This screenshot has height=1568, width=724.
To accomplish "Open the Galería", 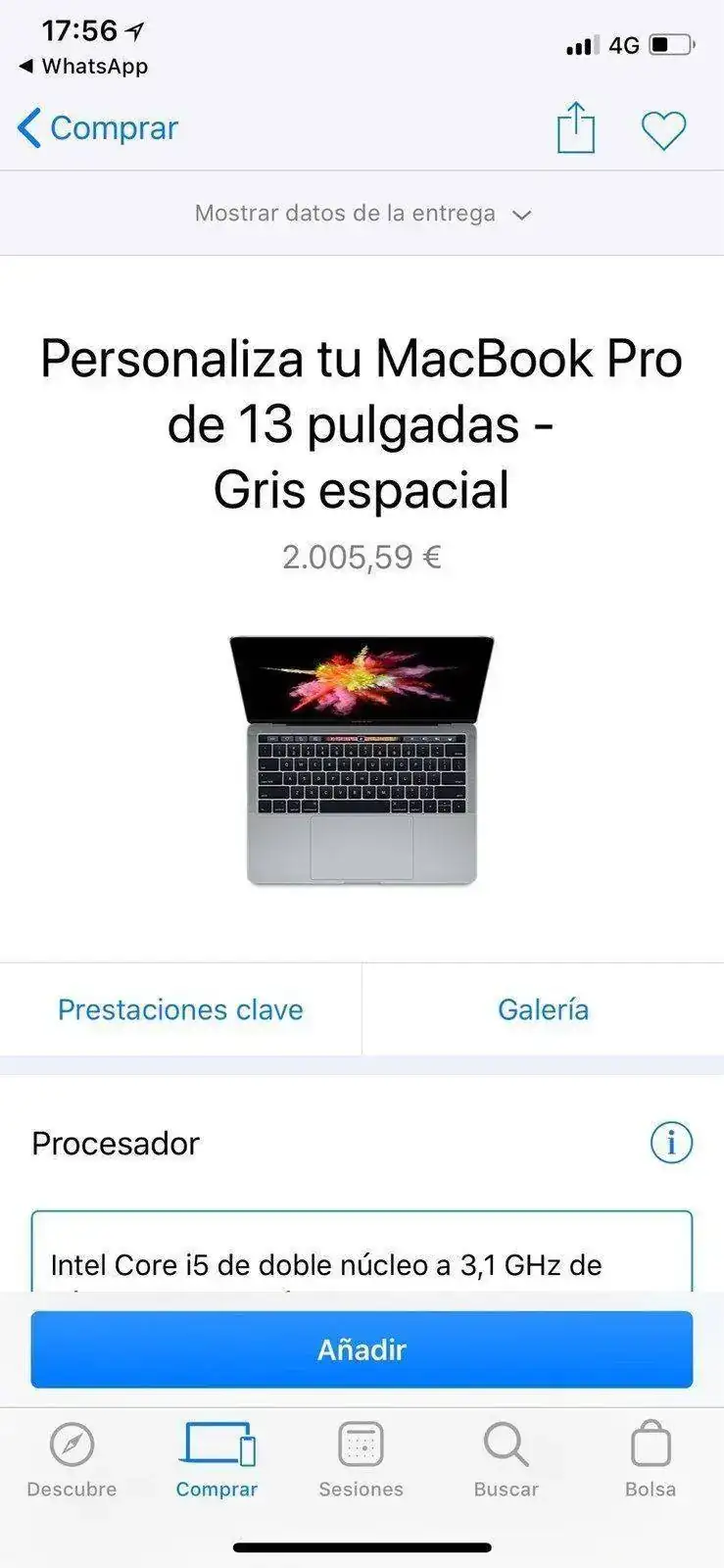I will coord(543,1009).
